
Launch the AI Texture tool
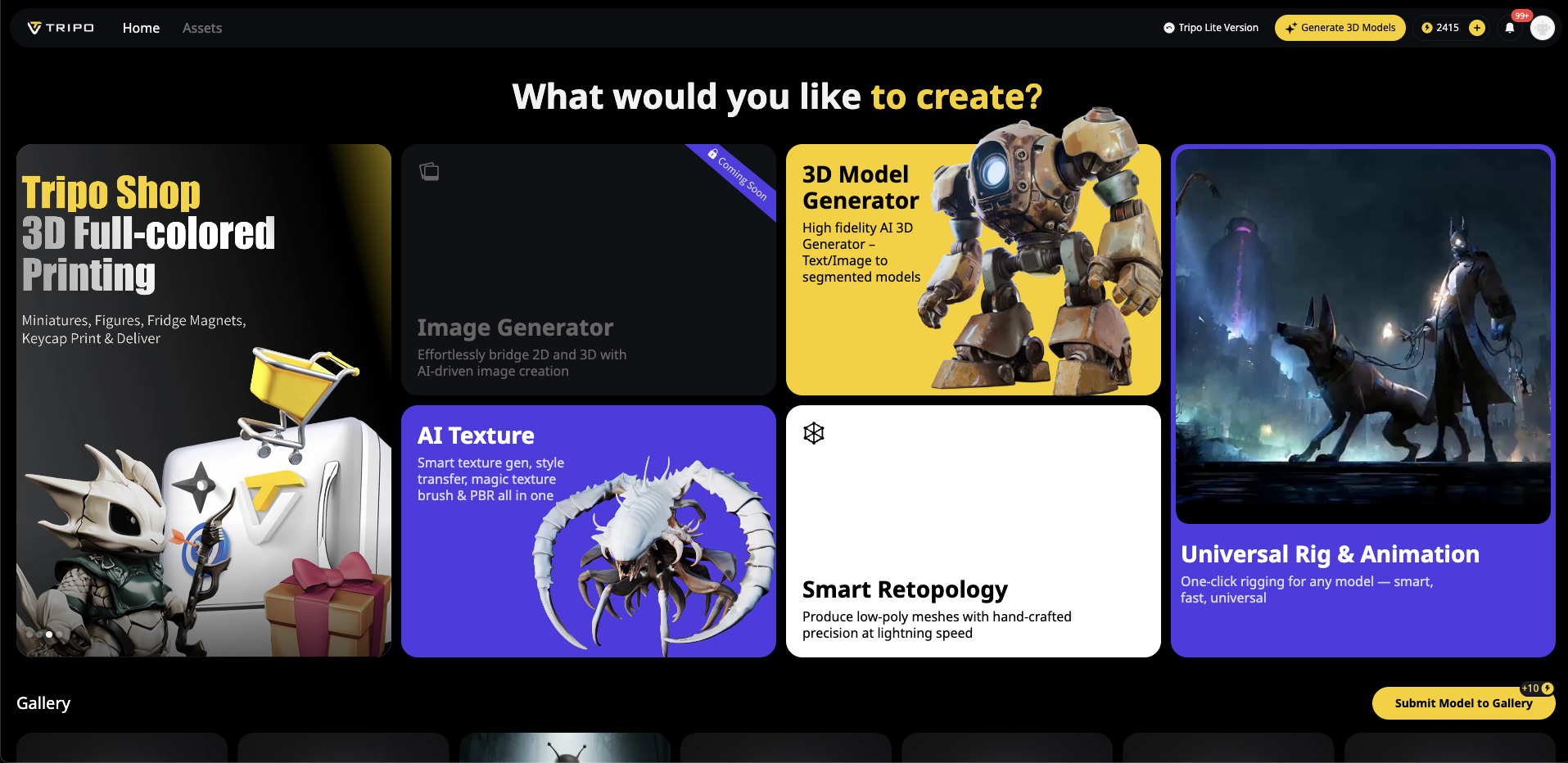[x=588, y=530]
